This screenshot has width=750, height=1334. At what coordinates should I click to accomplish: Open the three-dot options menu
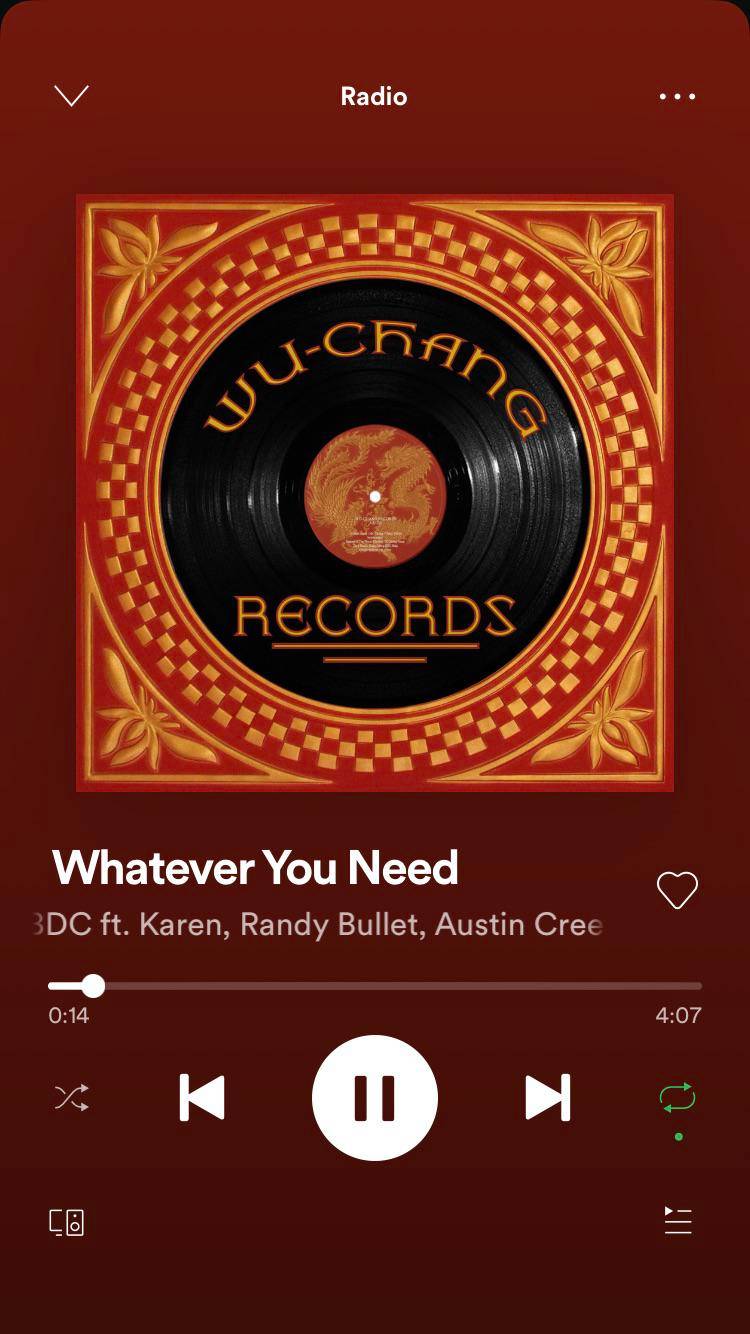click(677, 97)
